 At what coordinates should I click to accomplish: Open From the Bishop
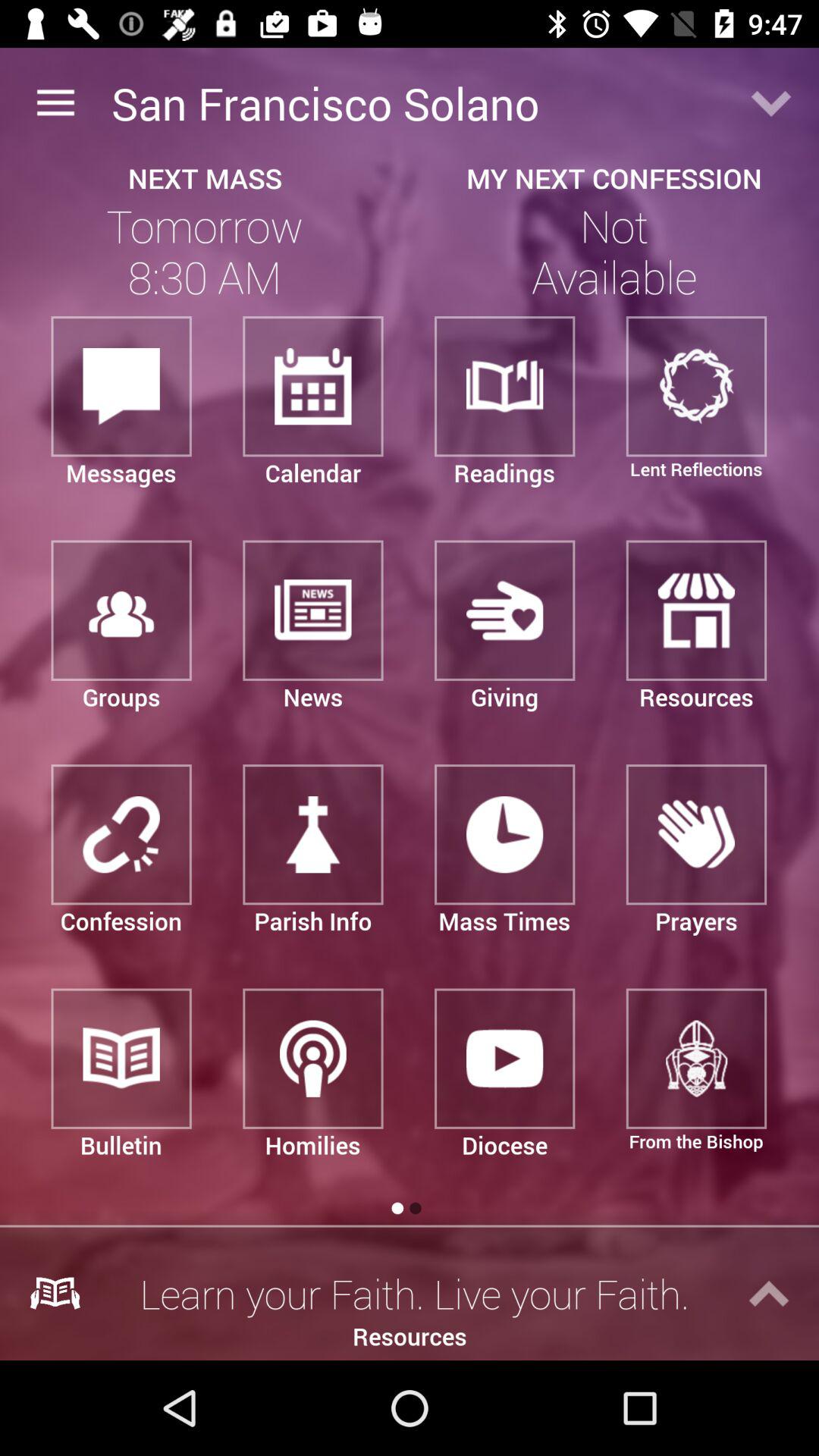[696, 1059]
